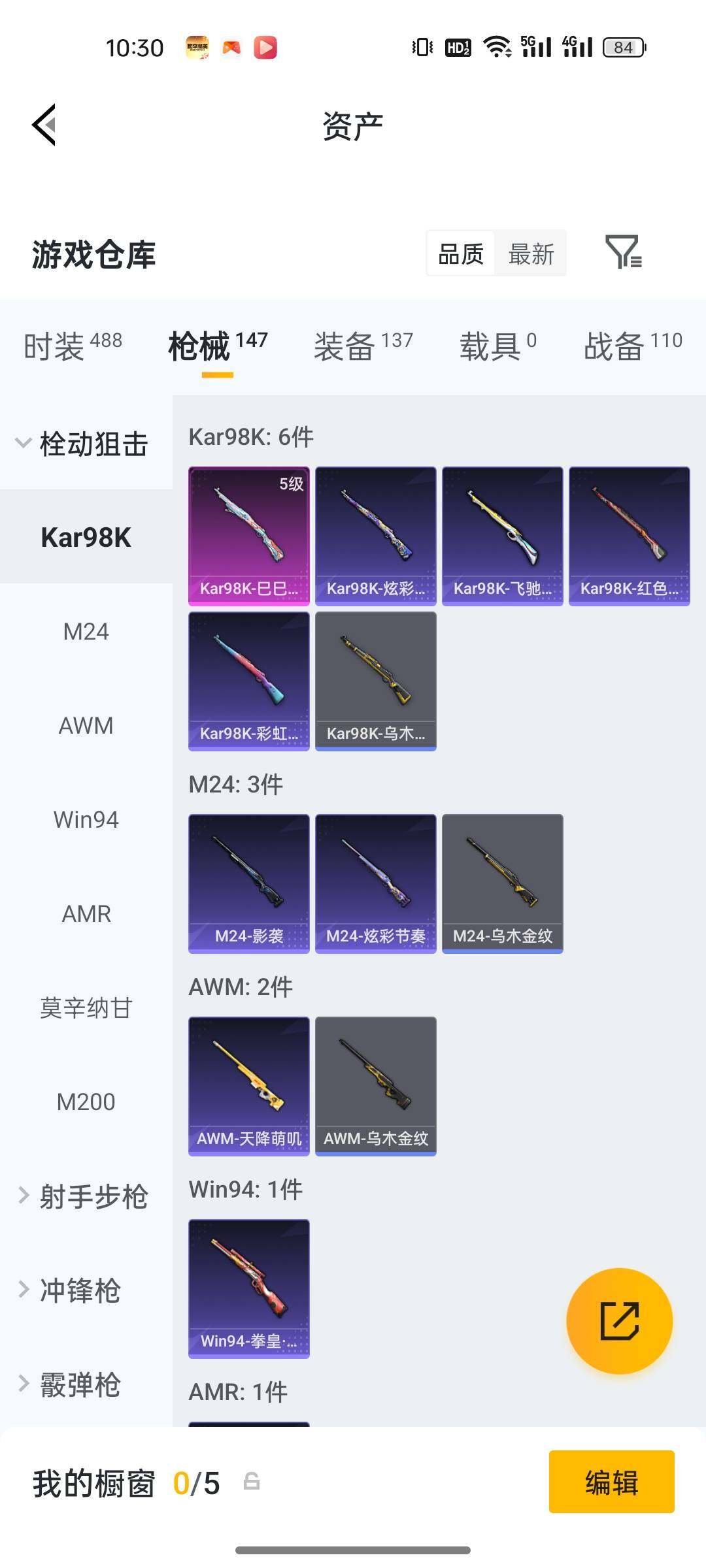Tap the orange floating share button
706x1568 pixels.
(619, 1320)
